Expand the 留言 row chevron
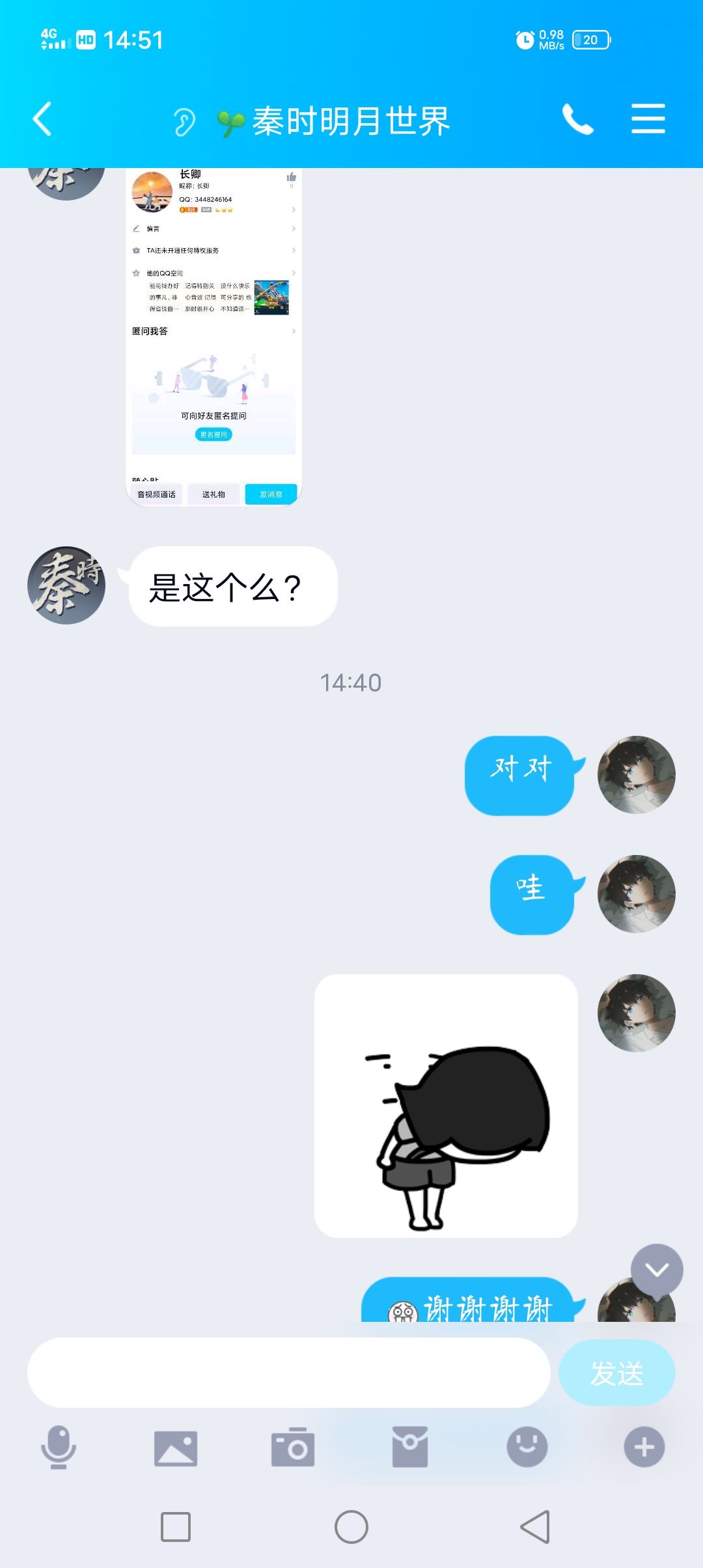Viewport: 703px width, 1568px height. click(294, 229)
